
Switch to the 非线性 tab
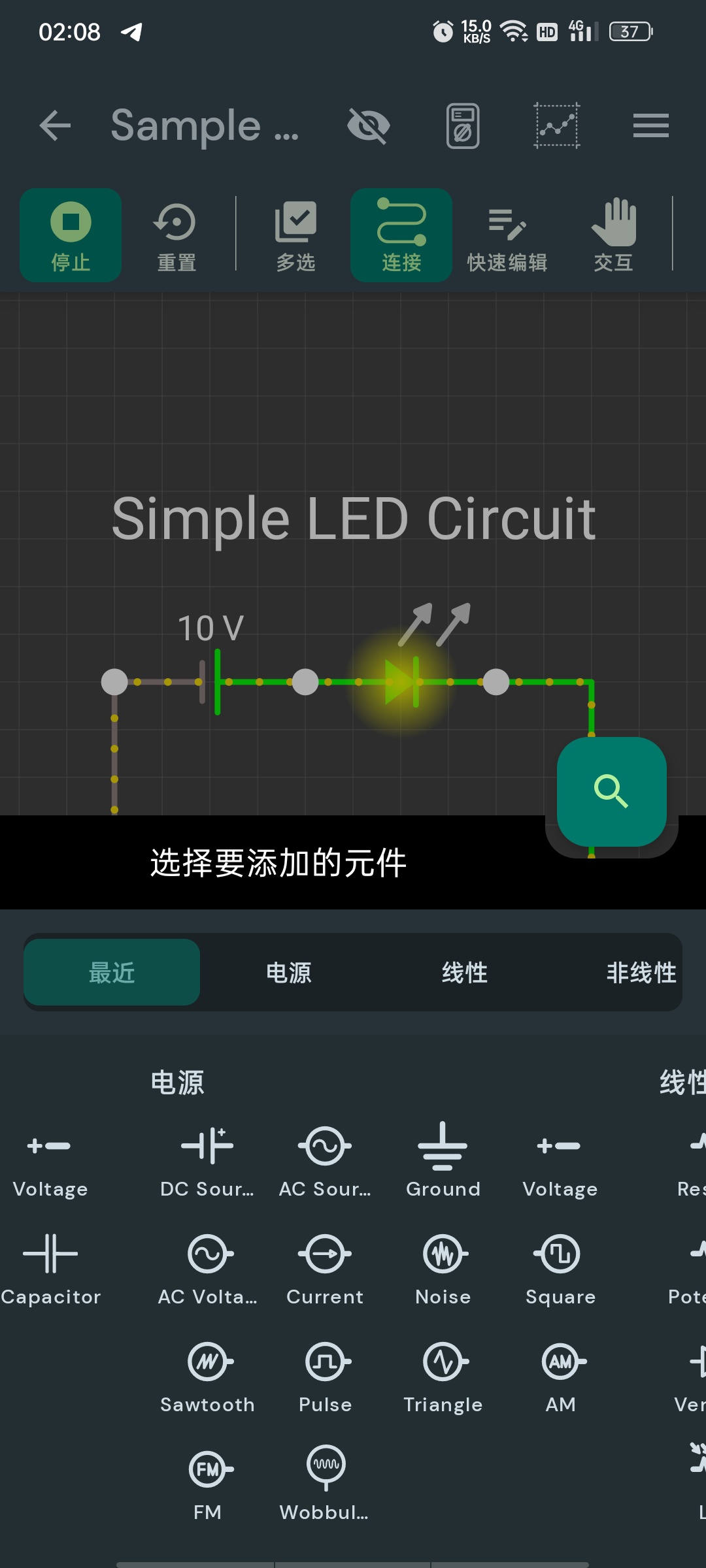pos(641,972)
